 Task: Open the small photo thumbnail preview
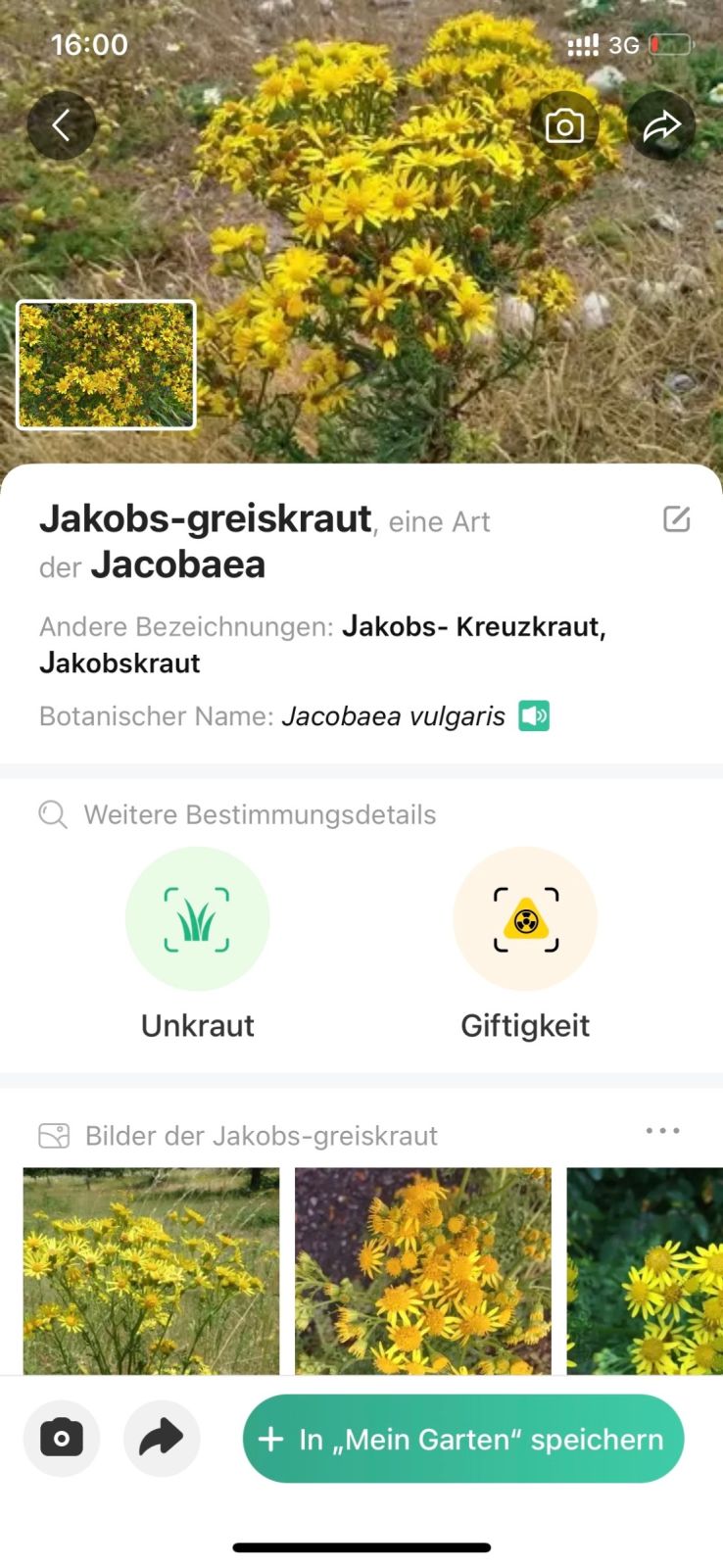pos(106,366)
